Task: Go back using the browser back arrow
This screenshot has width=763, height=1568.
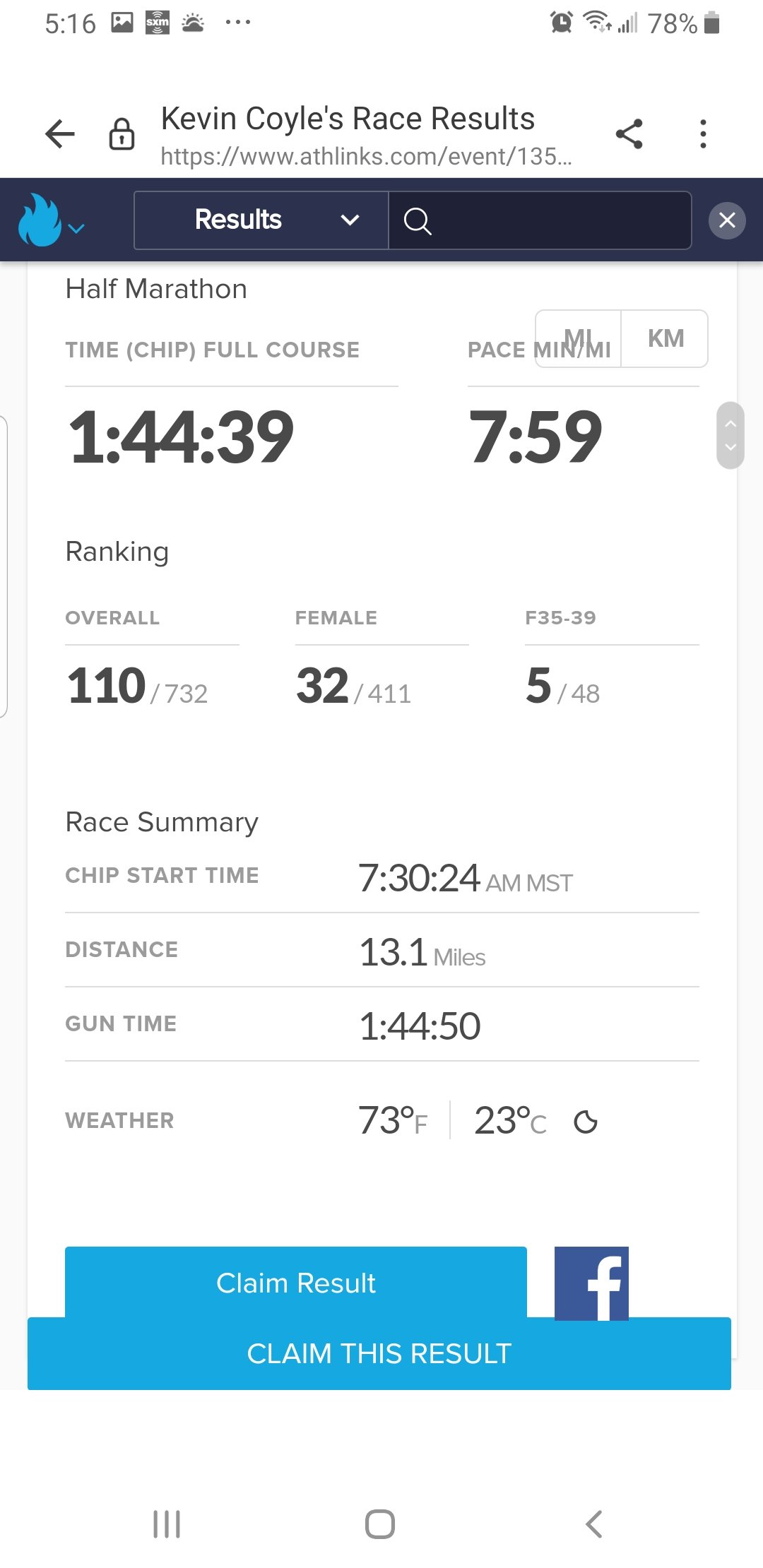Action: 60,133
